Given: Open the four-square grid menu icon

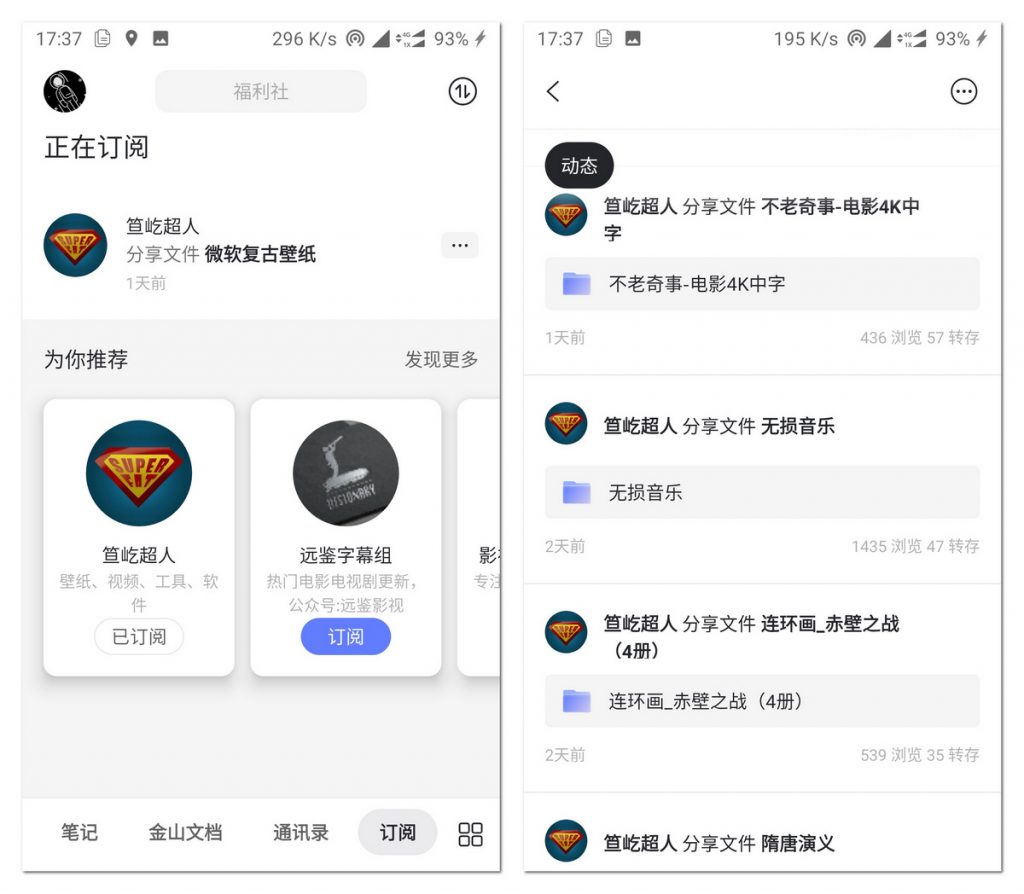Looking at the screenshot, I should (470, 834).
